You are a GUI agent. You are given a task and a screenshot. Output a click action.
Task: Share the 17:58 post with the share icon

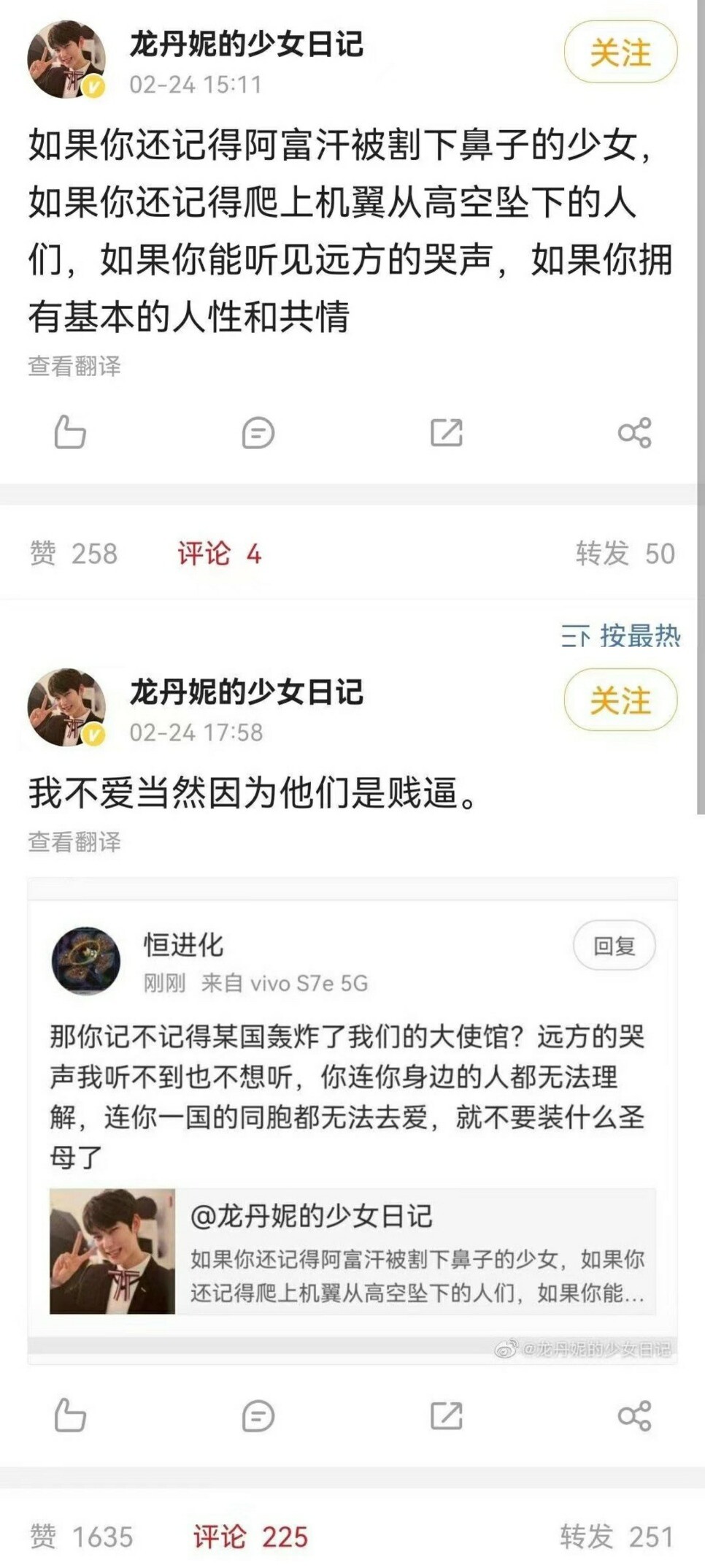point(634,1416)
